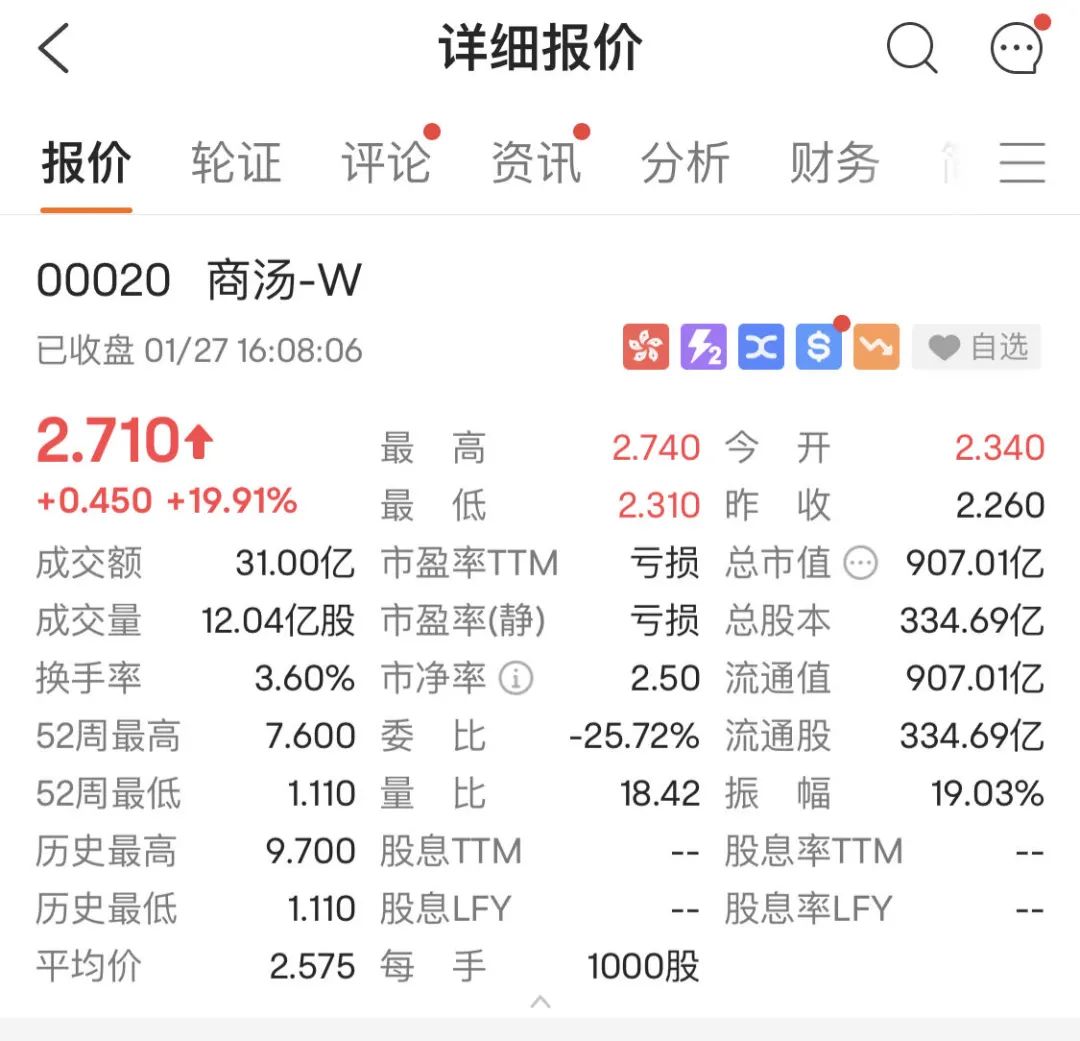Collapse the quote details with bottom chevron
Screen dimensions: 1080x1041
coord(540,1001)
